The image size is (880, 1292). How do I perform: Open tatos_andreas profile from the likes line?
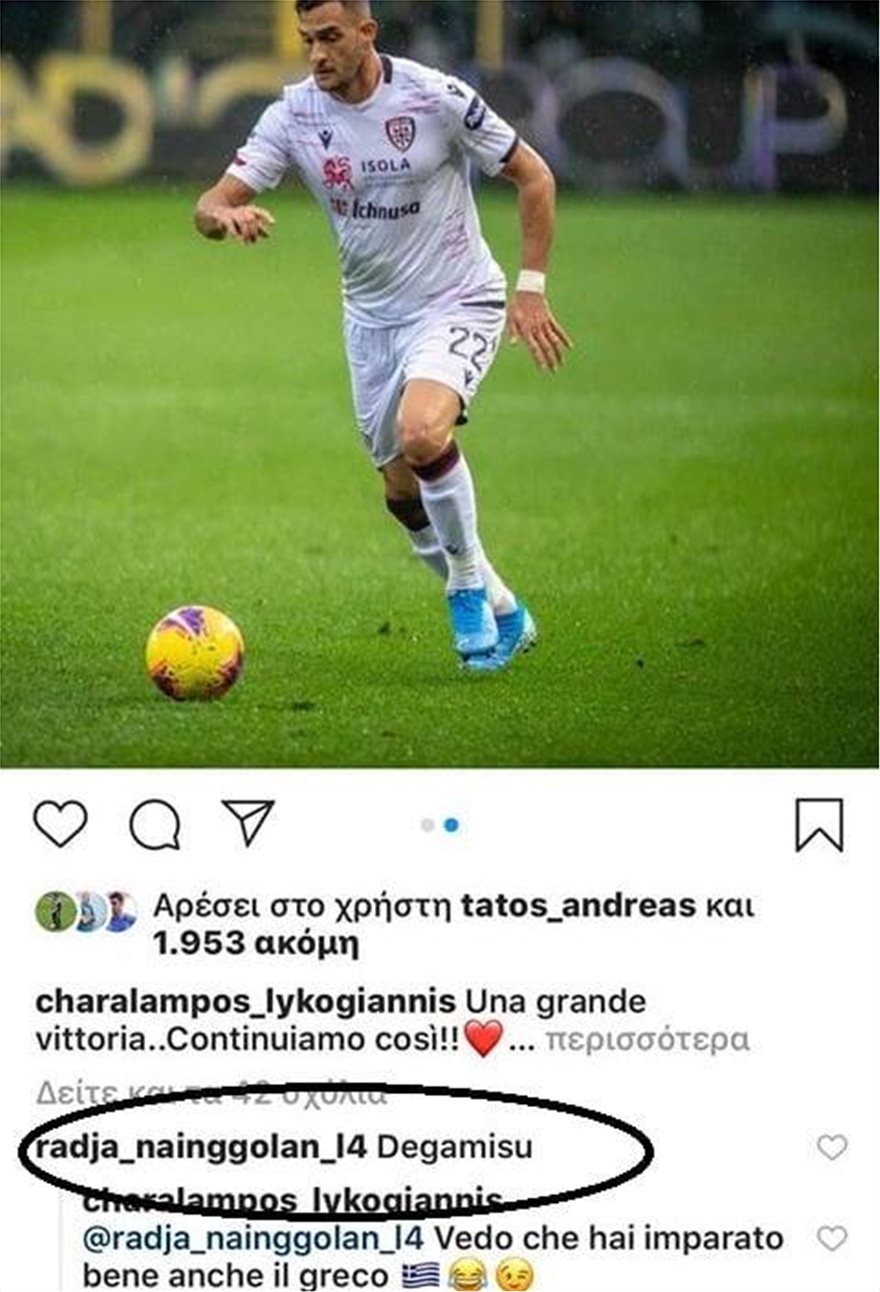click(x=577, y=907)
